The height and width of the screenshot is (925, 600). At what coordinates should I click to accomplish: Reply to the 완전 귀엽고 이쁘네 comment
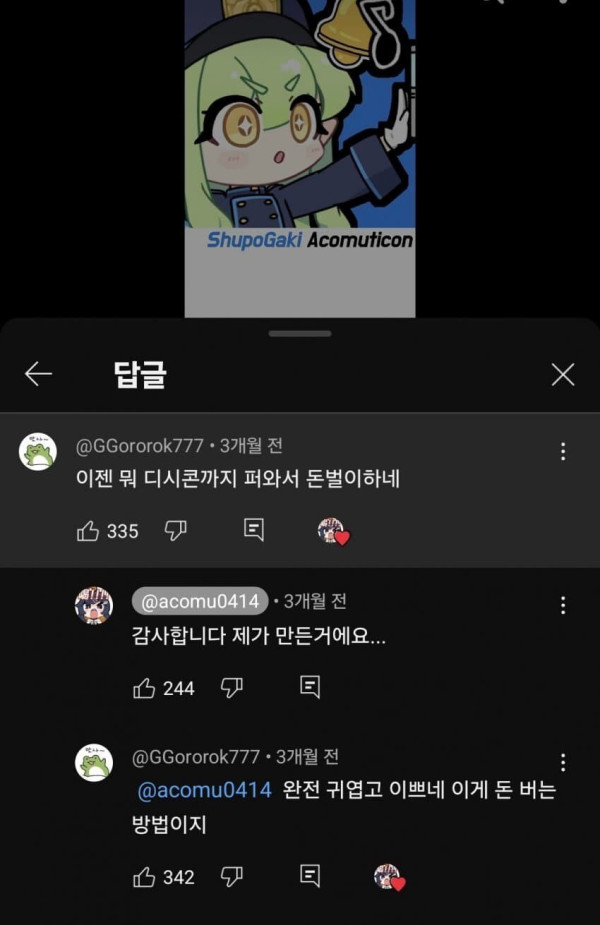(310, 876)
